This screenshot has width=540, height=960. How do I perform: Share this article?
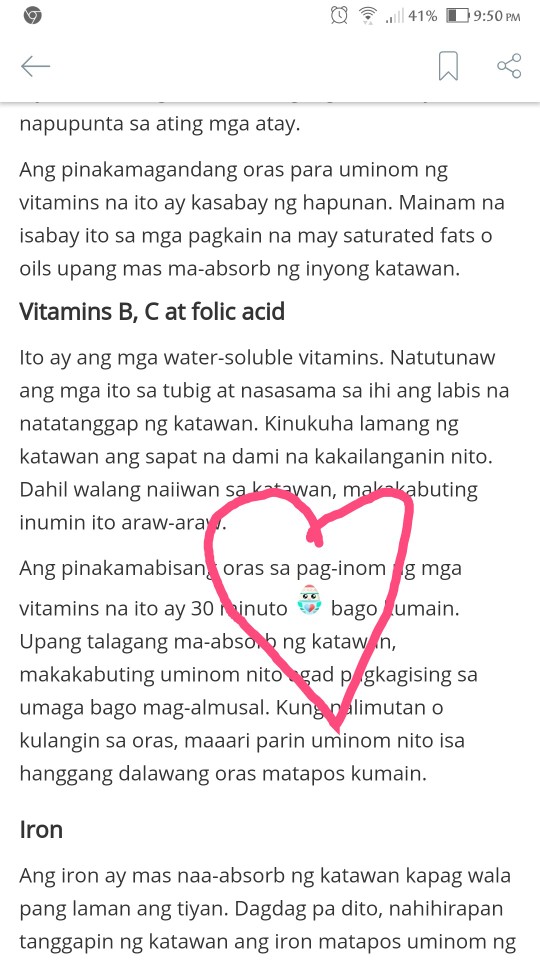click(x=509, y=66)
